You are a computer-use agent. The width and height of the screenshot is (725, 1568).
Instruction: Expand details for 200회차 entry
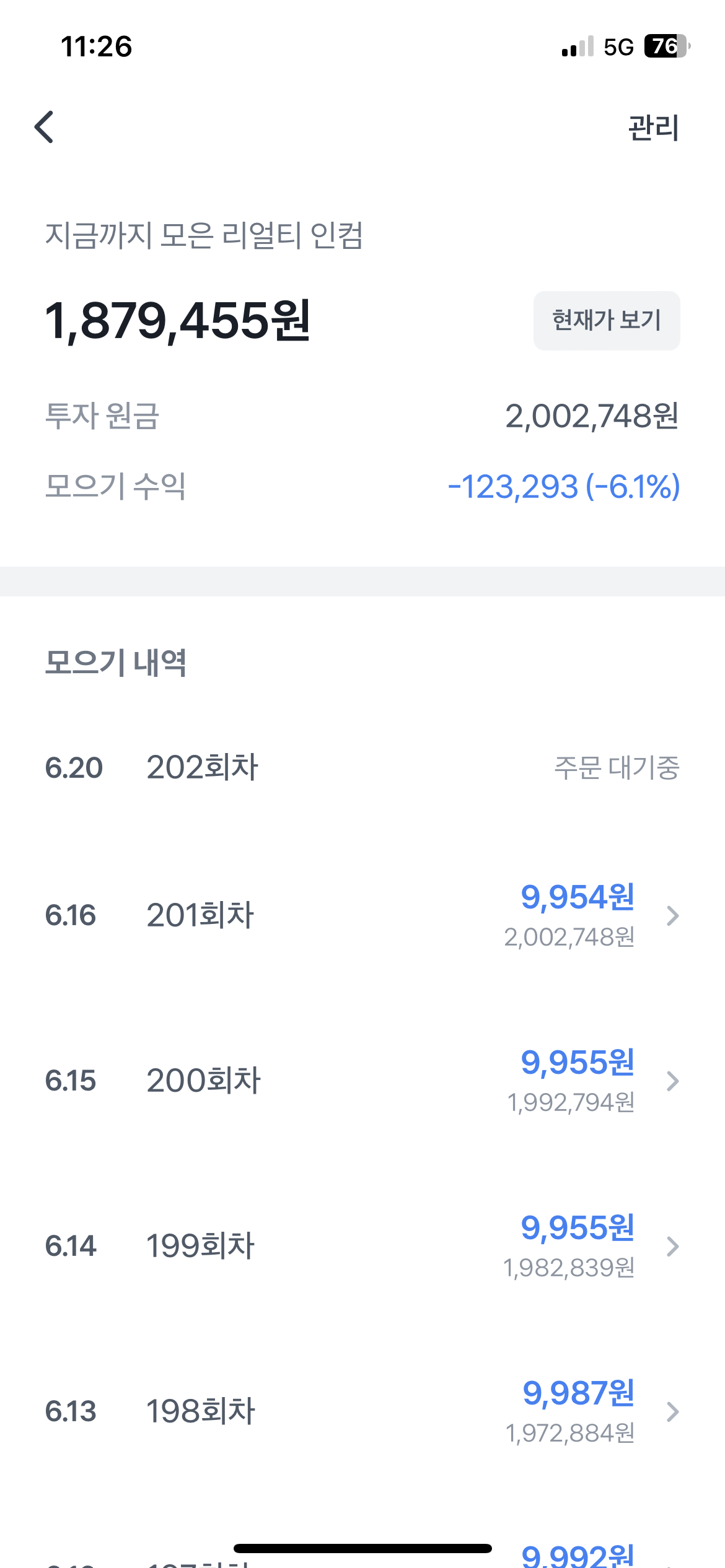point(673,1082)
